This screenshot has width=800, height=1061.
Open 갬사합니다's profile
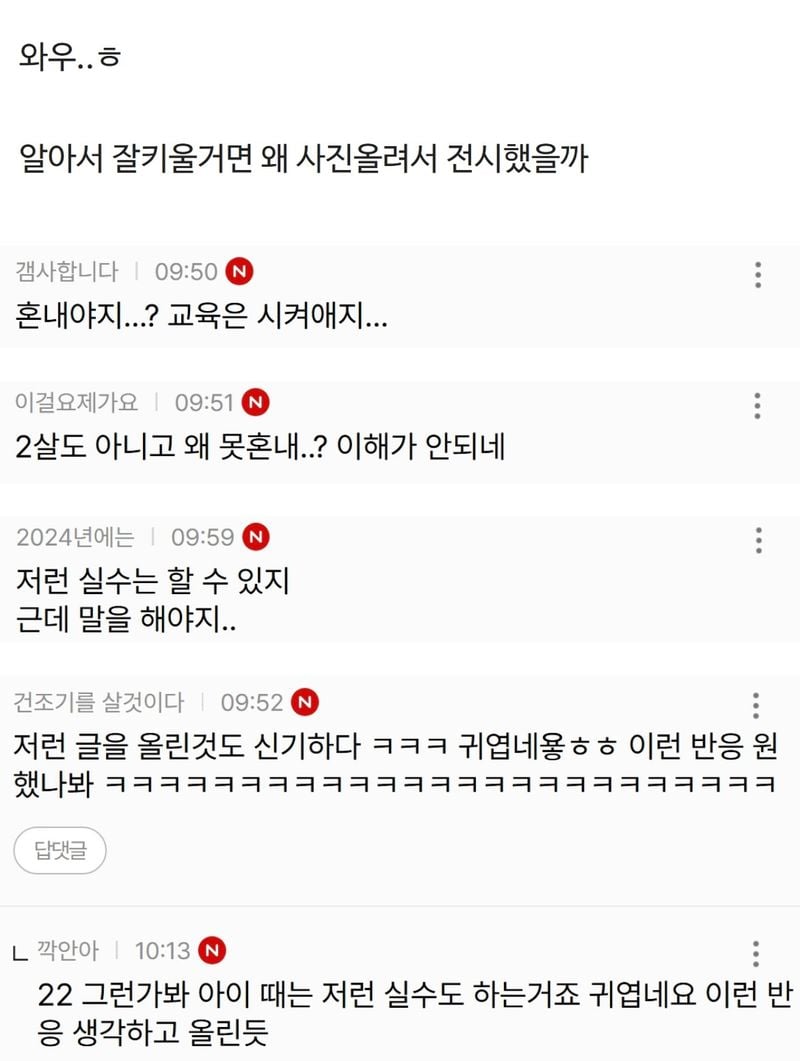click(67, 271)
